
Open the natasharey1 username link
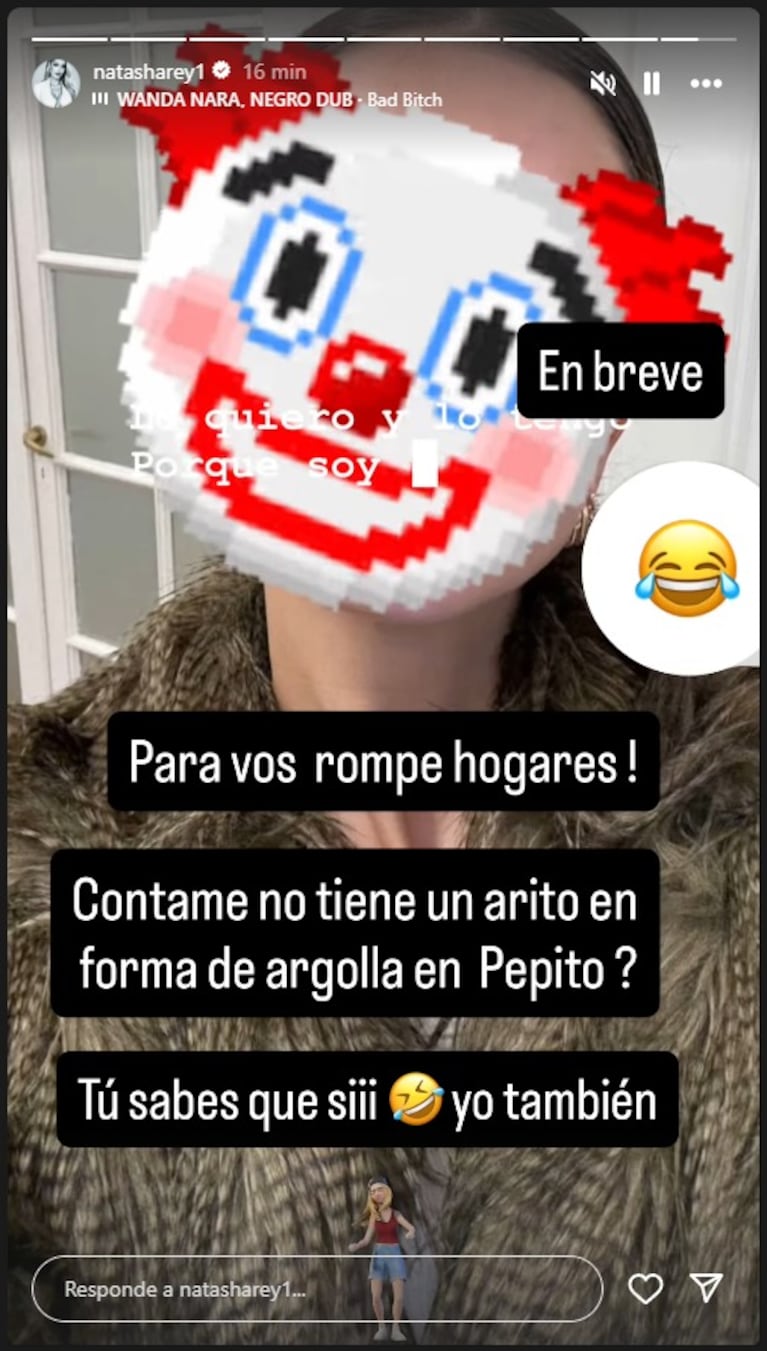click(x=146, y=72)
